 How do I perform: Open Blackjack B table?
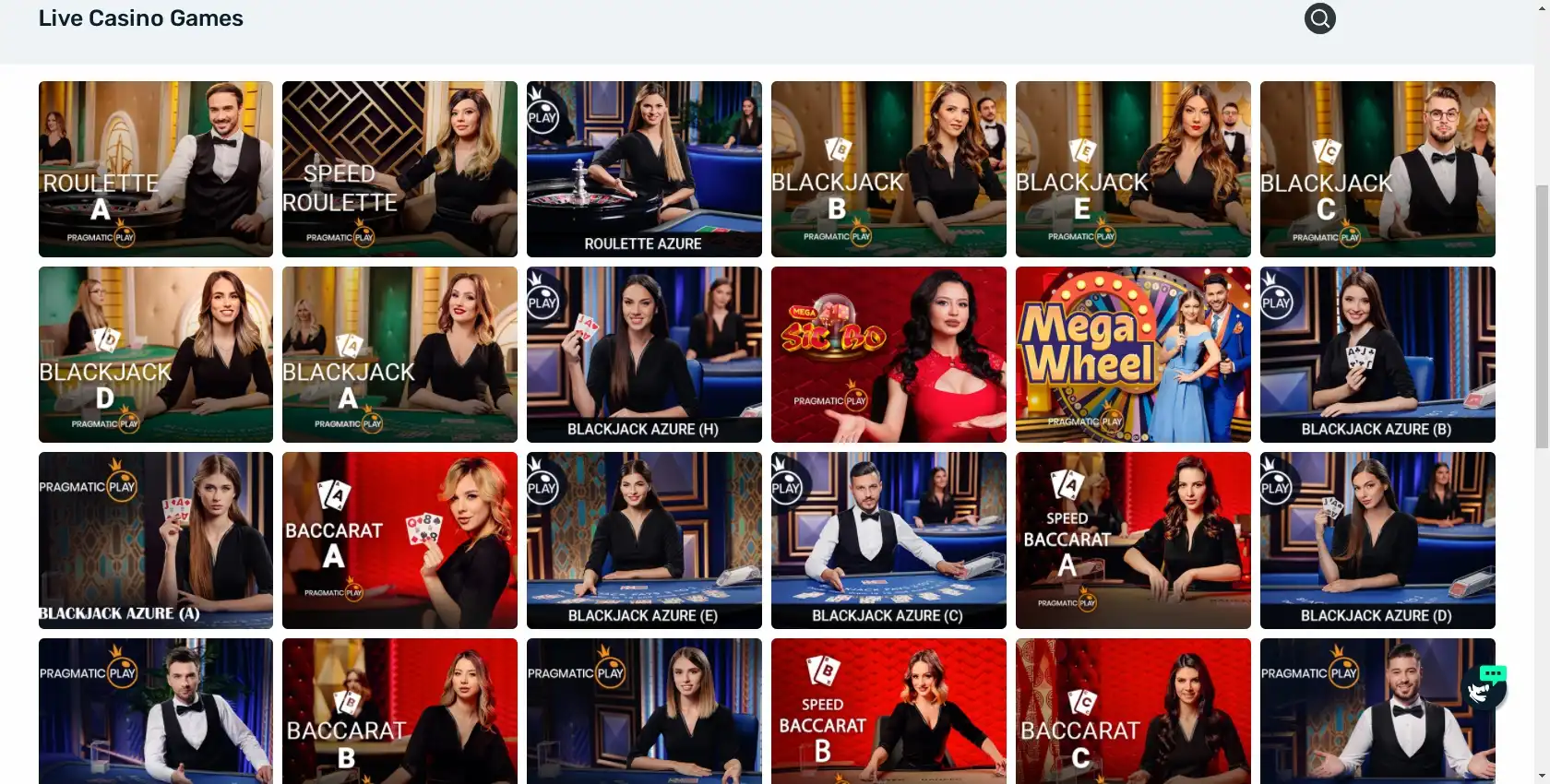(888, 169)
